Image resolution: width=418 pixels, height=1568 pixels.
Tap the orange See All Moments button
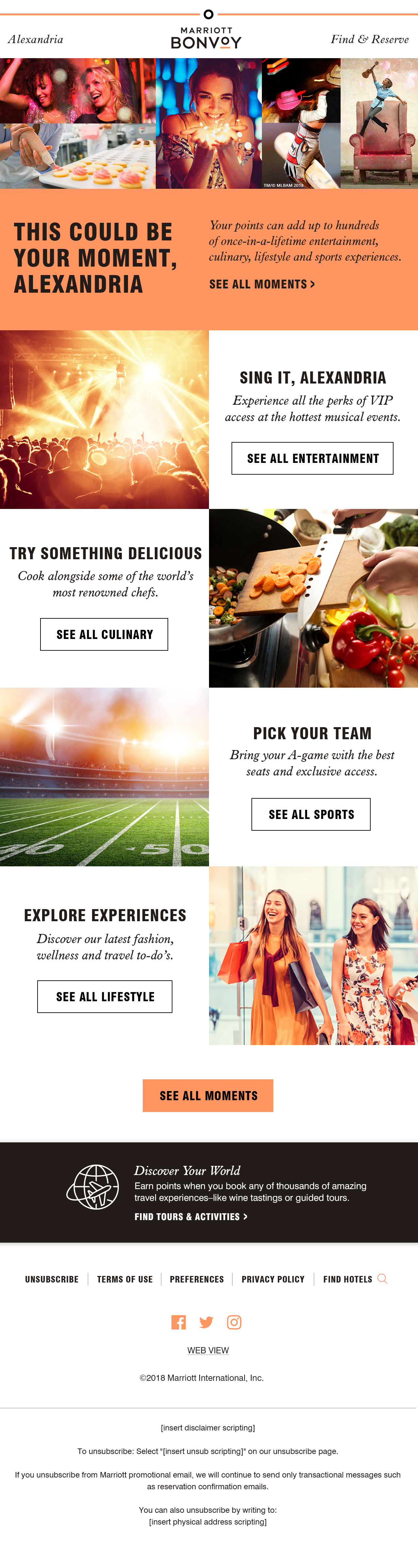pyautogui.click(x=208, y=1096)
